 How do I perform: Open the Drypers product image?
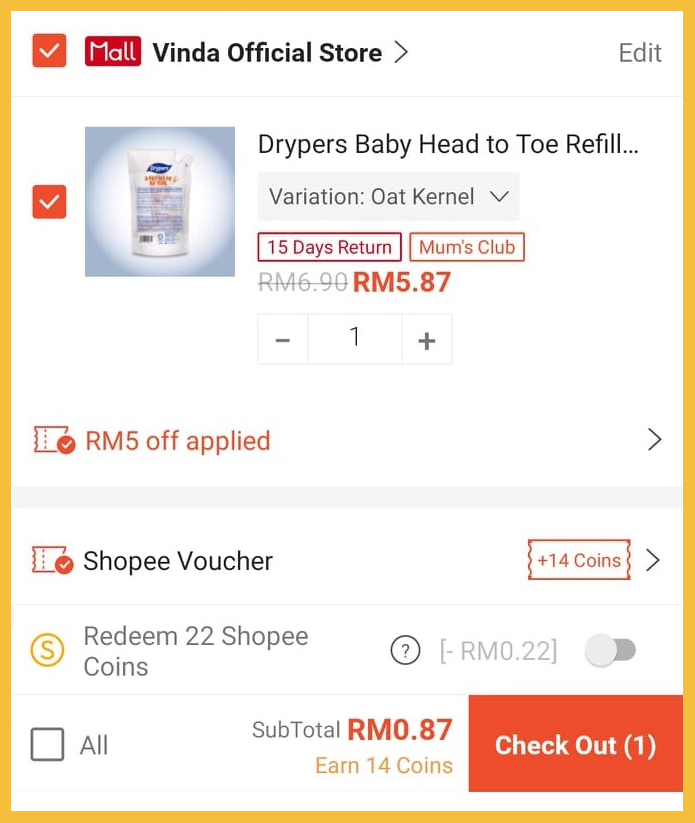pos(160,201)
